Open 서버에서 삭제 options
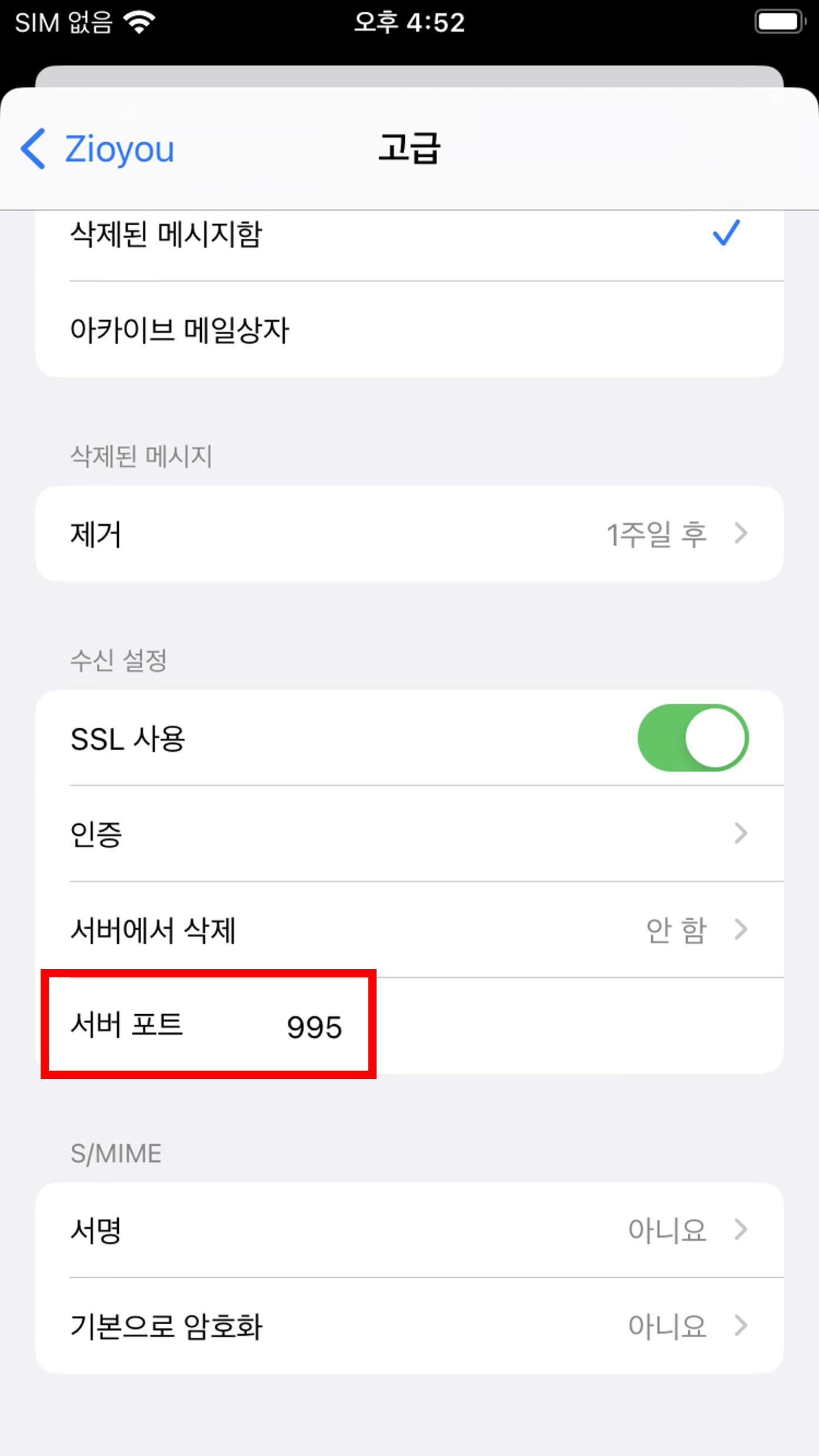This screenshot has height=1456, width=819. coord(409,929)
